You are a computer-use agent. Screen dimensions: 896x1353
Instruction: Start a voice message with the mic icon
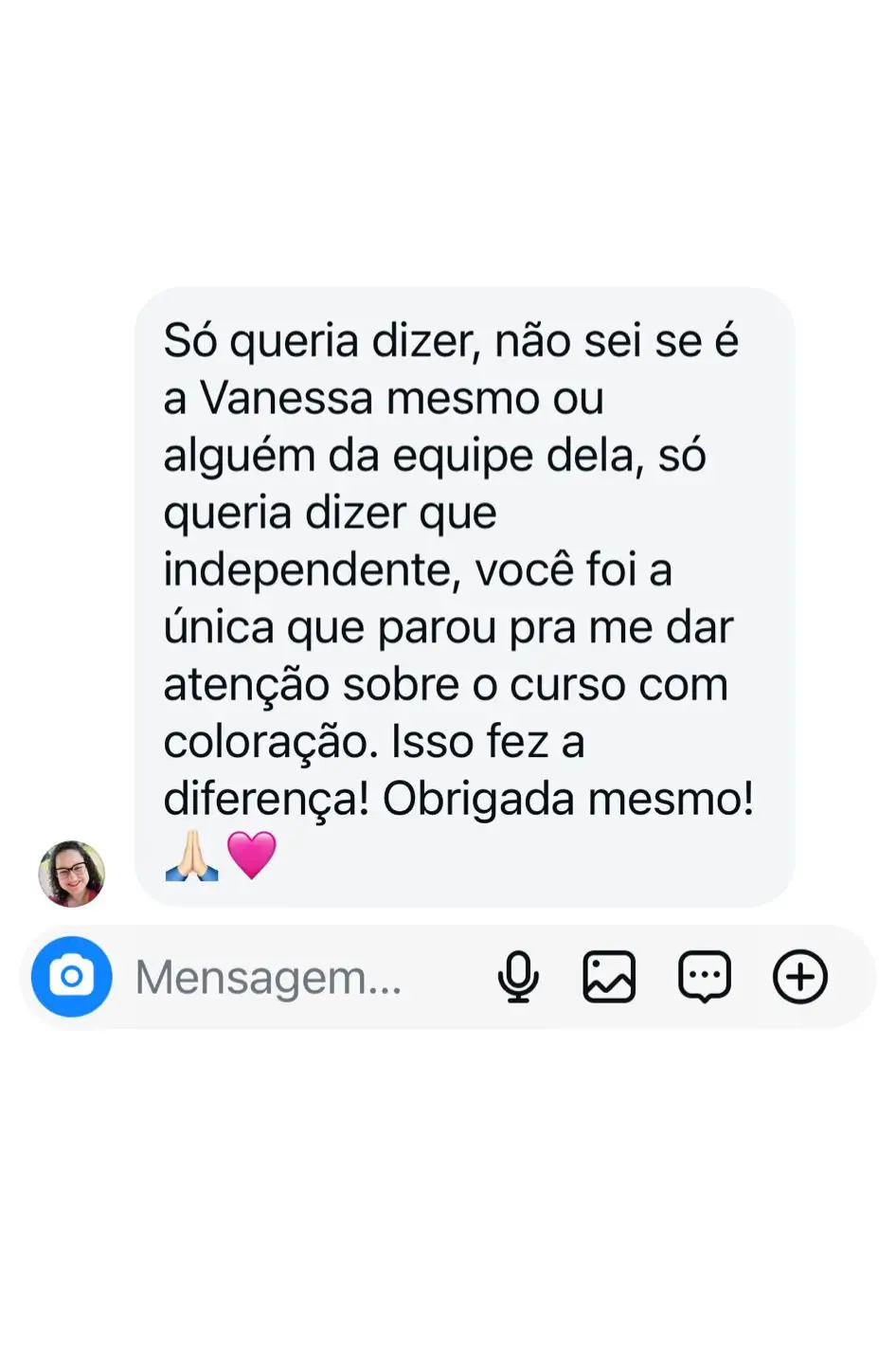519,976
